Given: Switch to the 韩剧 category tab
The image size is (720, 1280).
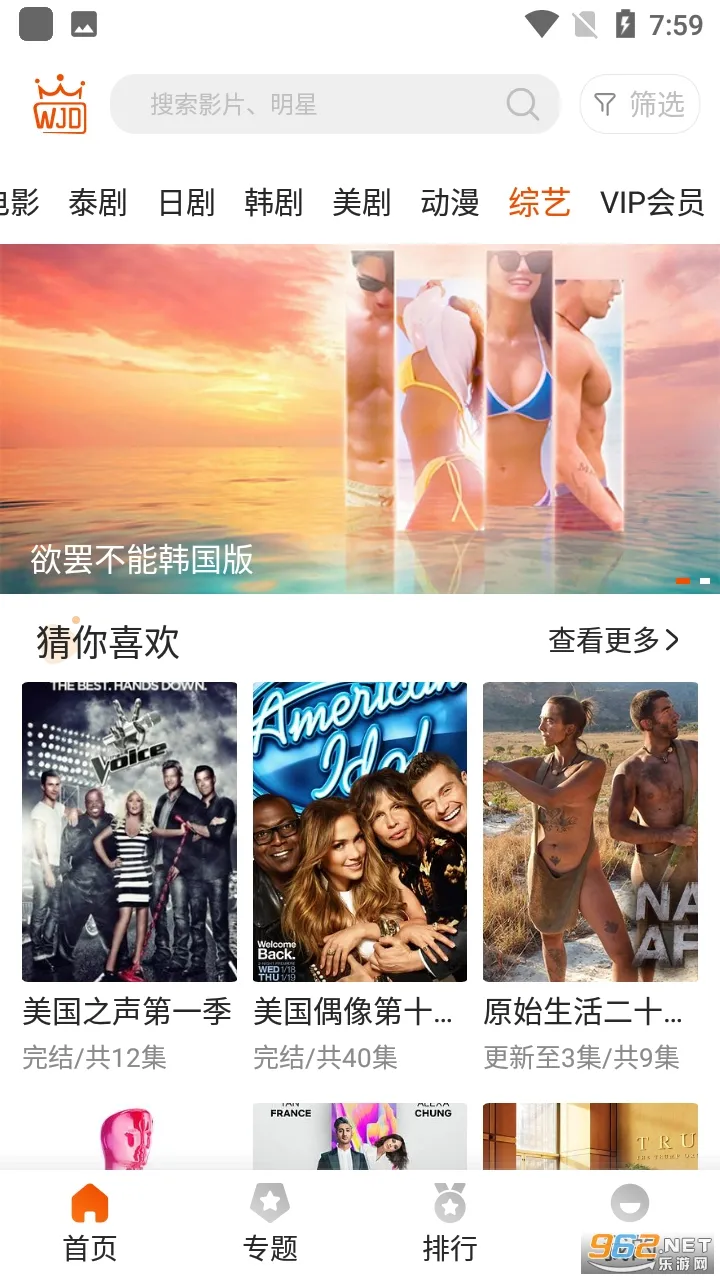Looking at the screenshot, I should (273, 203).
